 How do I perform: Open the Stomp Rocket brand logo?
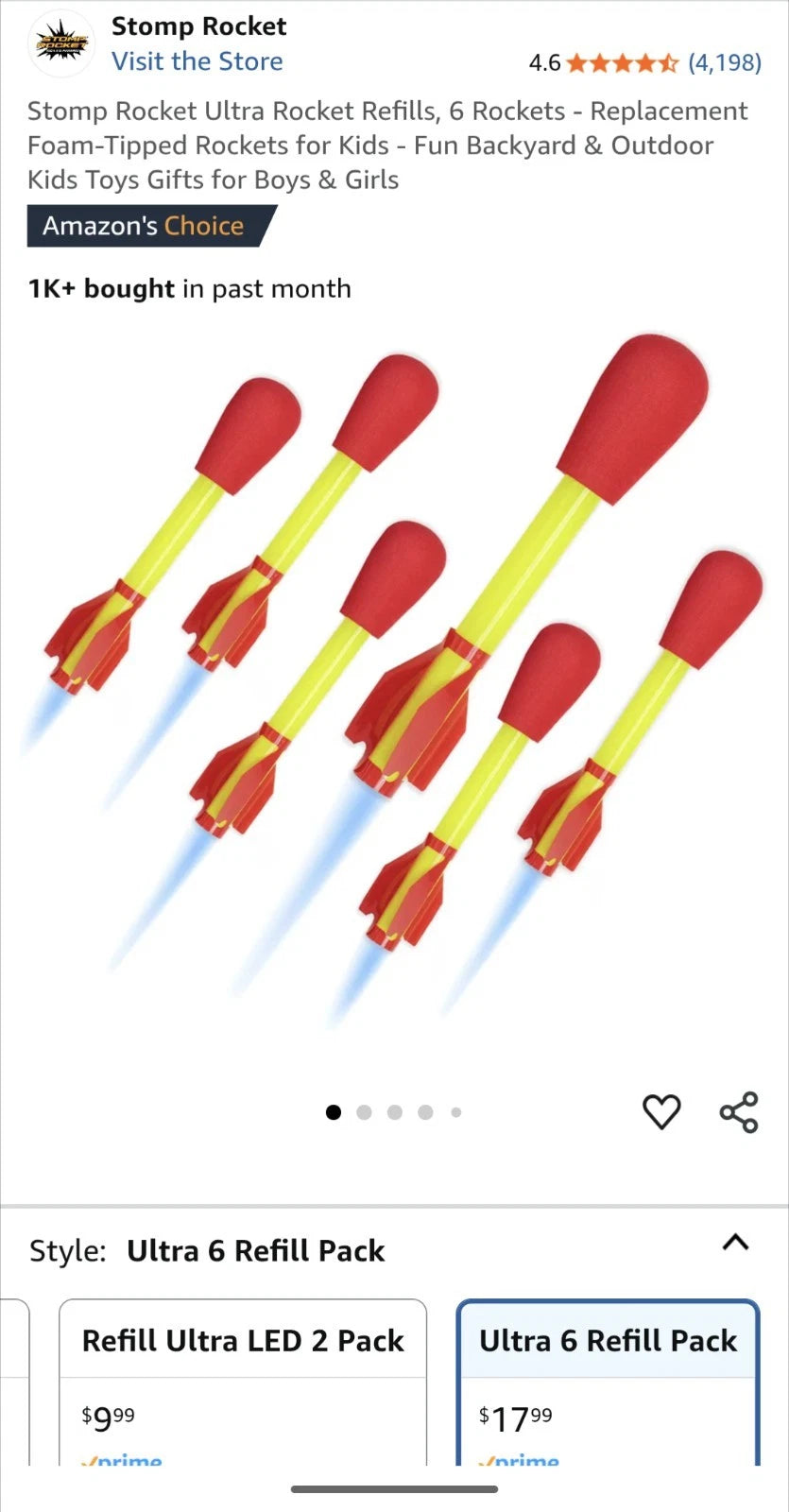[61, 43]
